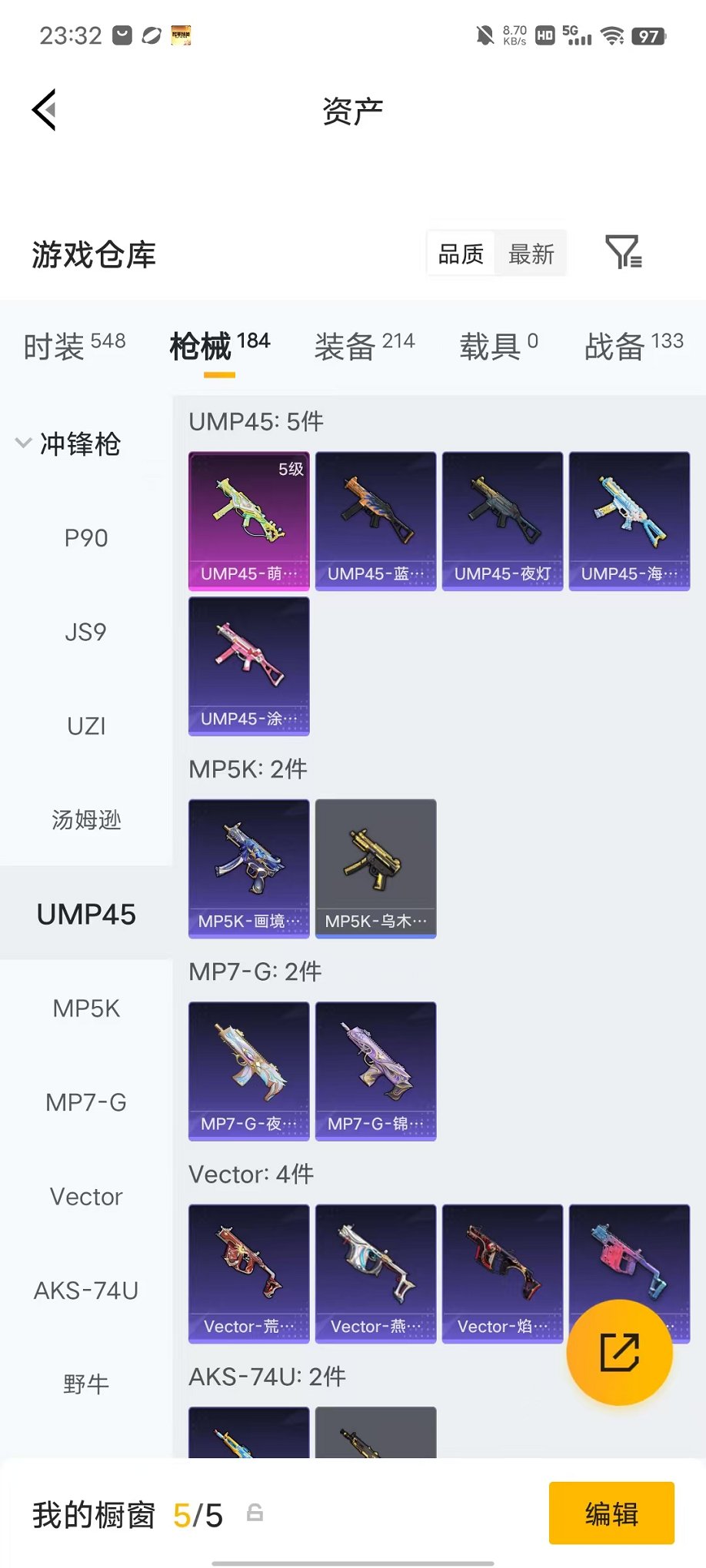Open the level 5 UMP45-萌 skin
The width and height of the screenshot is (706, 1568).
pyautogui.click(x=249, y=521)
